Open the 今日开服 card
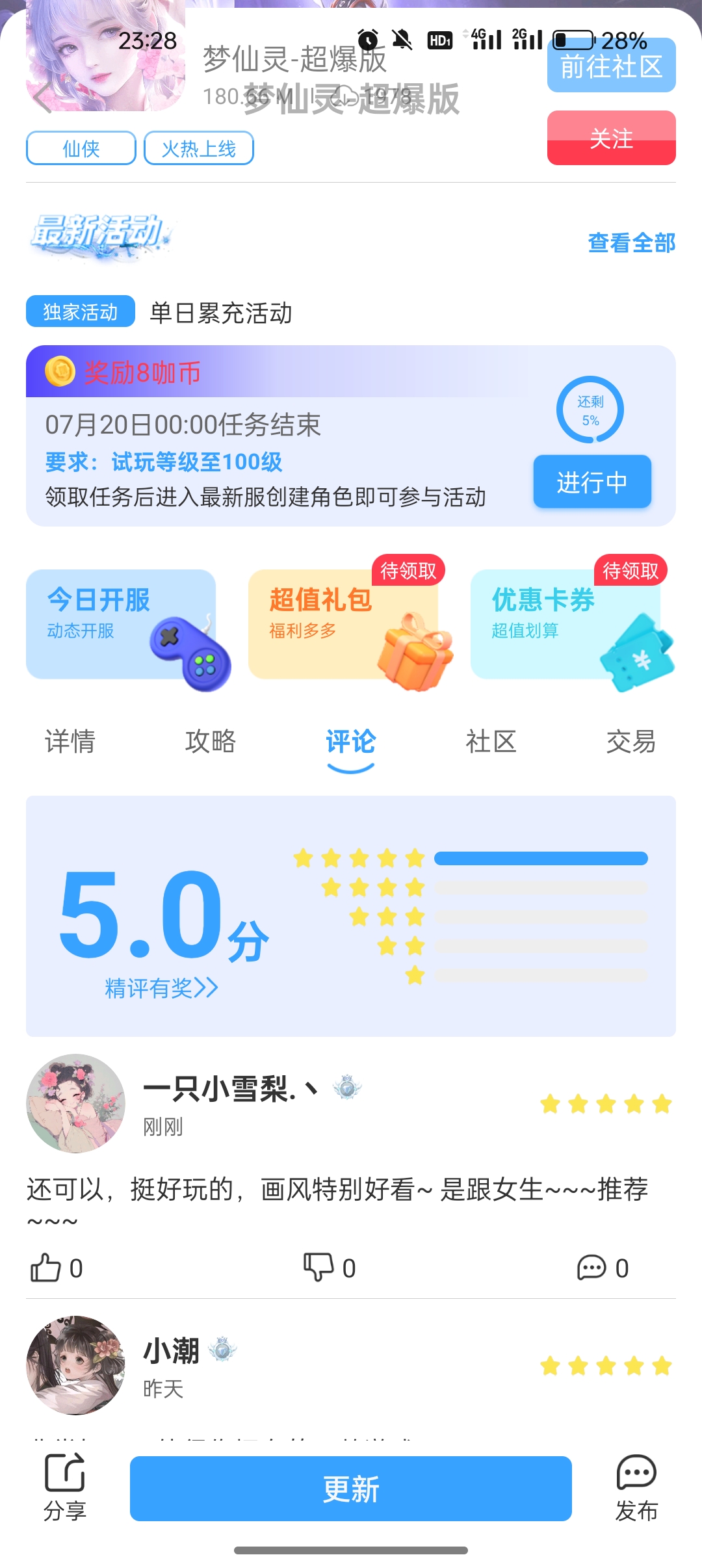Screen dimensions: 702x1568 click(x=121, y=624)
